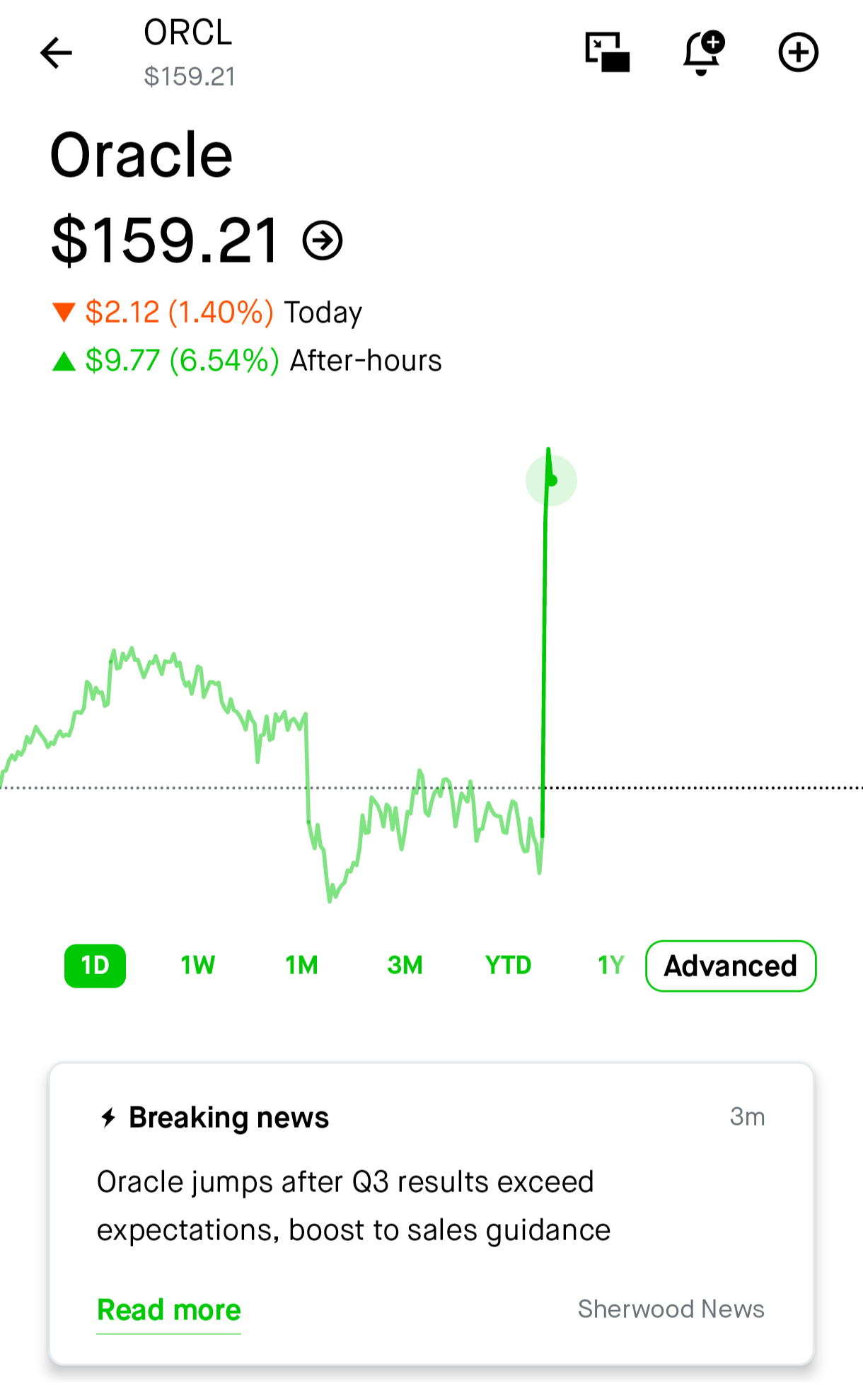View the YTD chart range
Screen dimensions: 863x1400
point(508,966)
